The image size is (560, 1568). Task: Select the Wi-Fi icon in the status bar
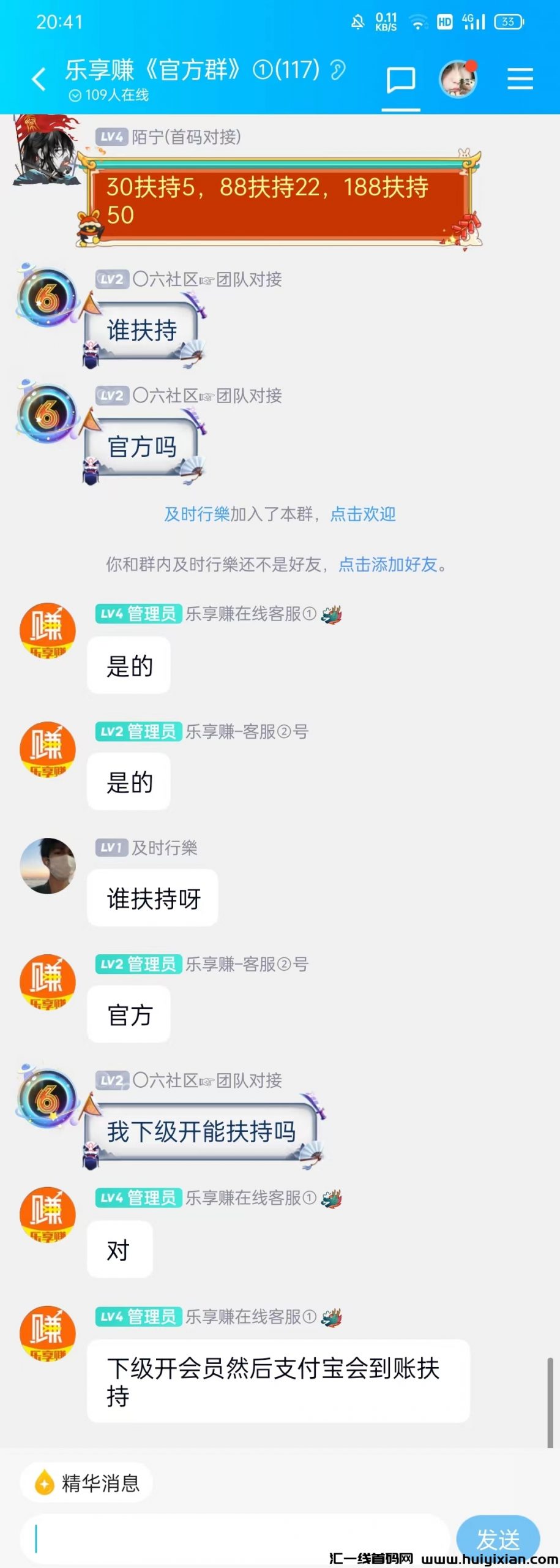click(416, 21)
